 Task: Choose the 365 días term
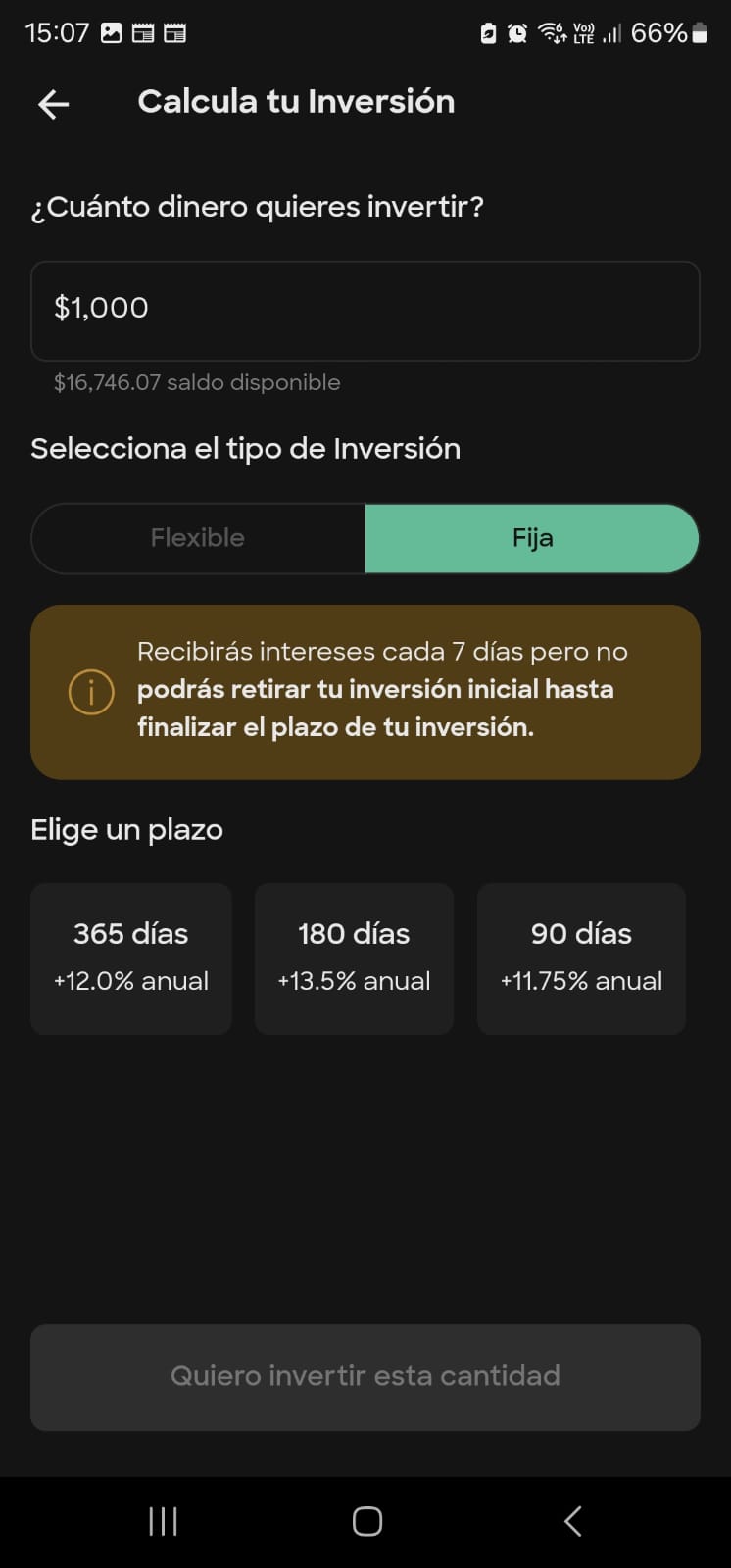pyautogui.click(x=131, y=958)
